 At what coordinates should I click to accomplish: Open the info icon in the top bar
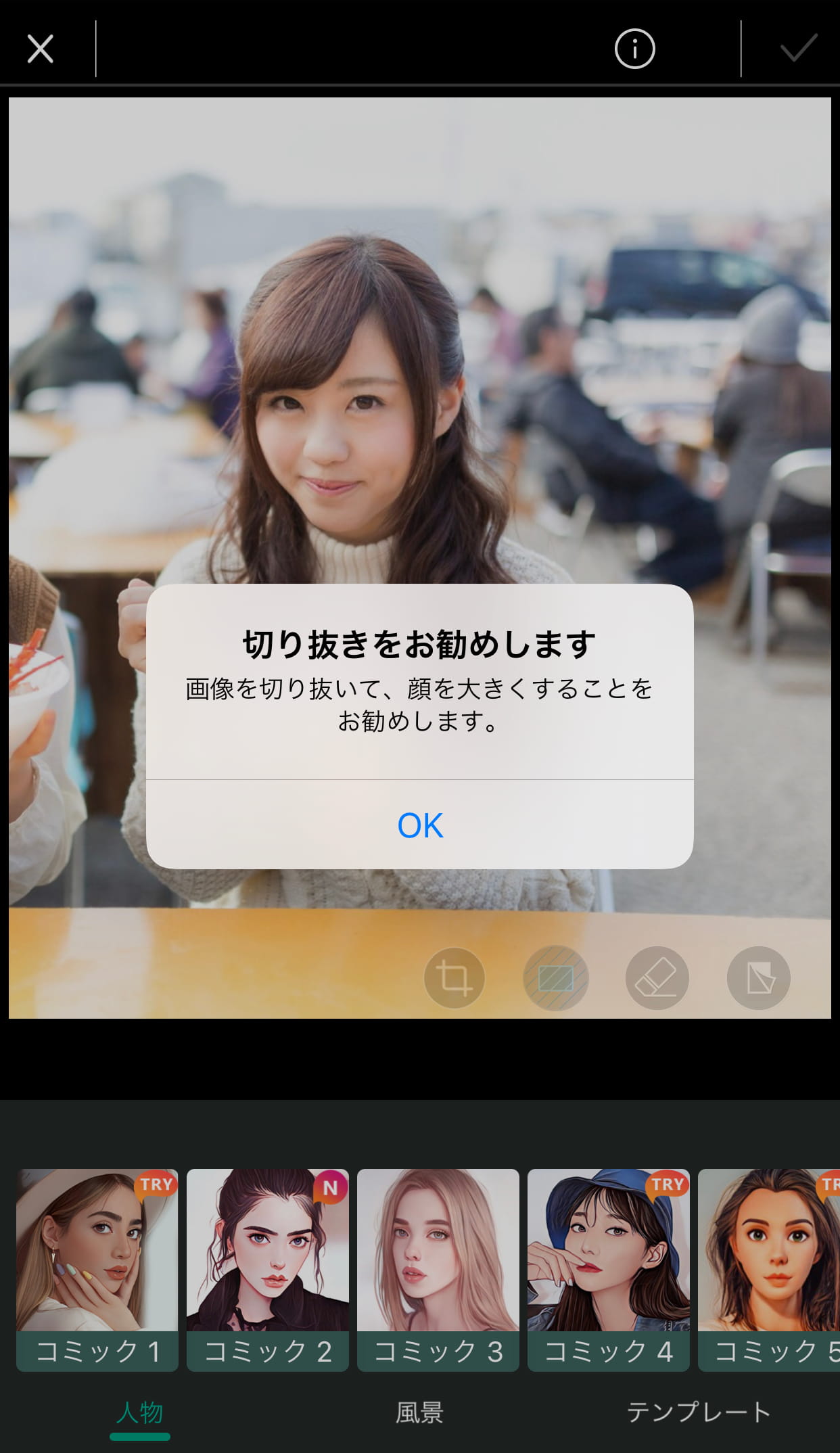tap(634, 49)
